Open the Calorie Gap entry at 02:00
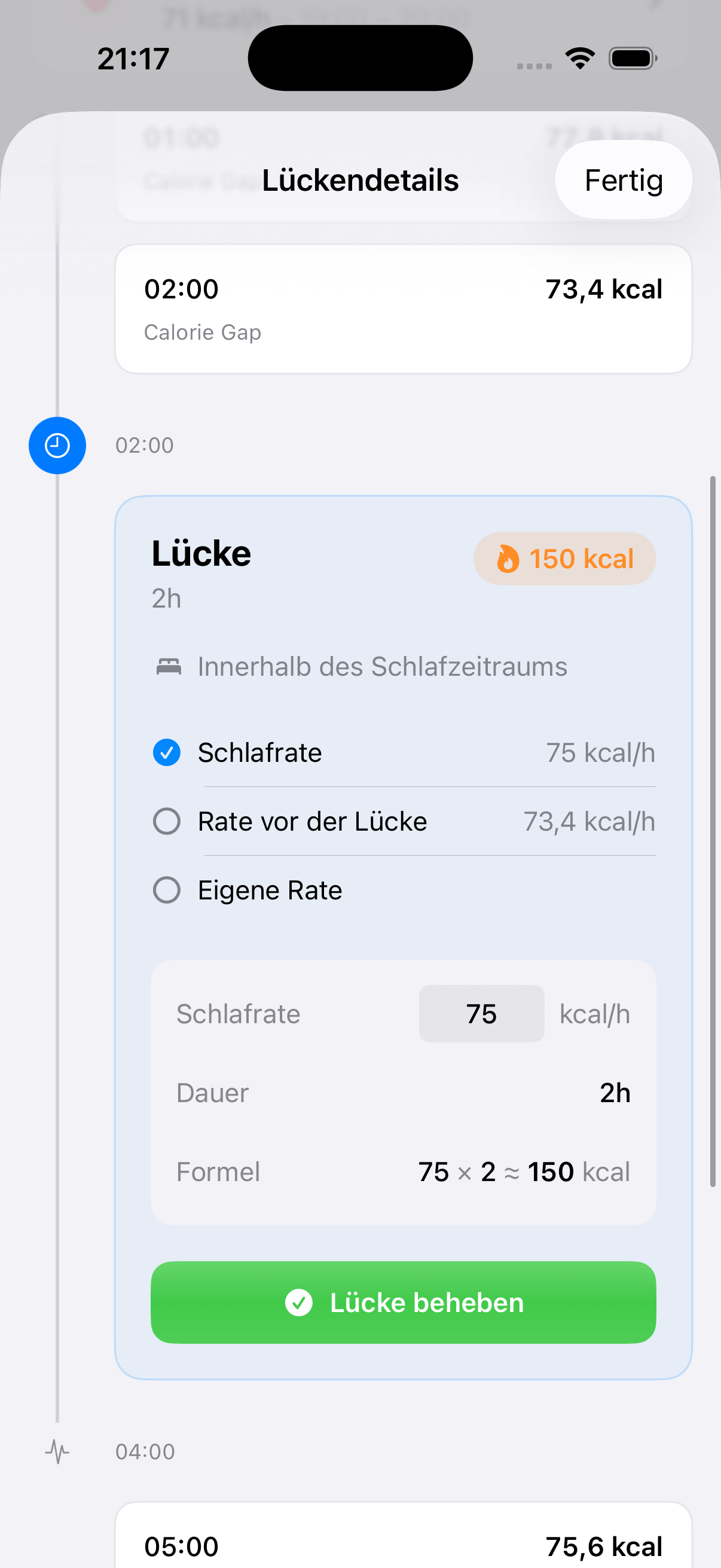Screen dimensions: 721x1568 (403, 307)
